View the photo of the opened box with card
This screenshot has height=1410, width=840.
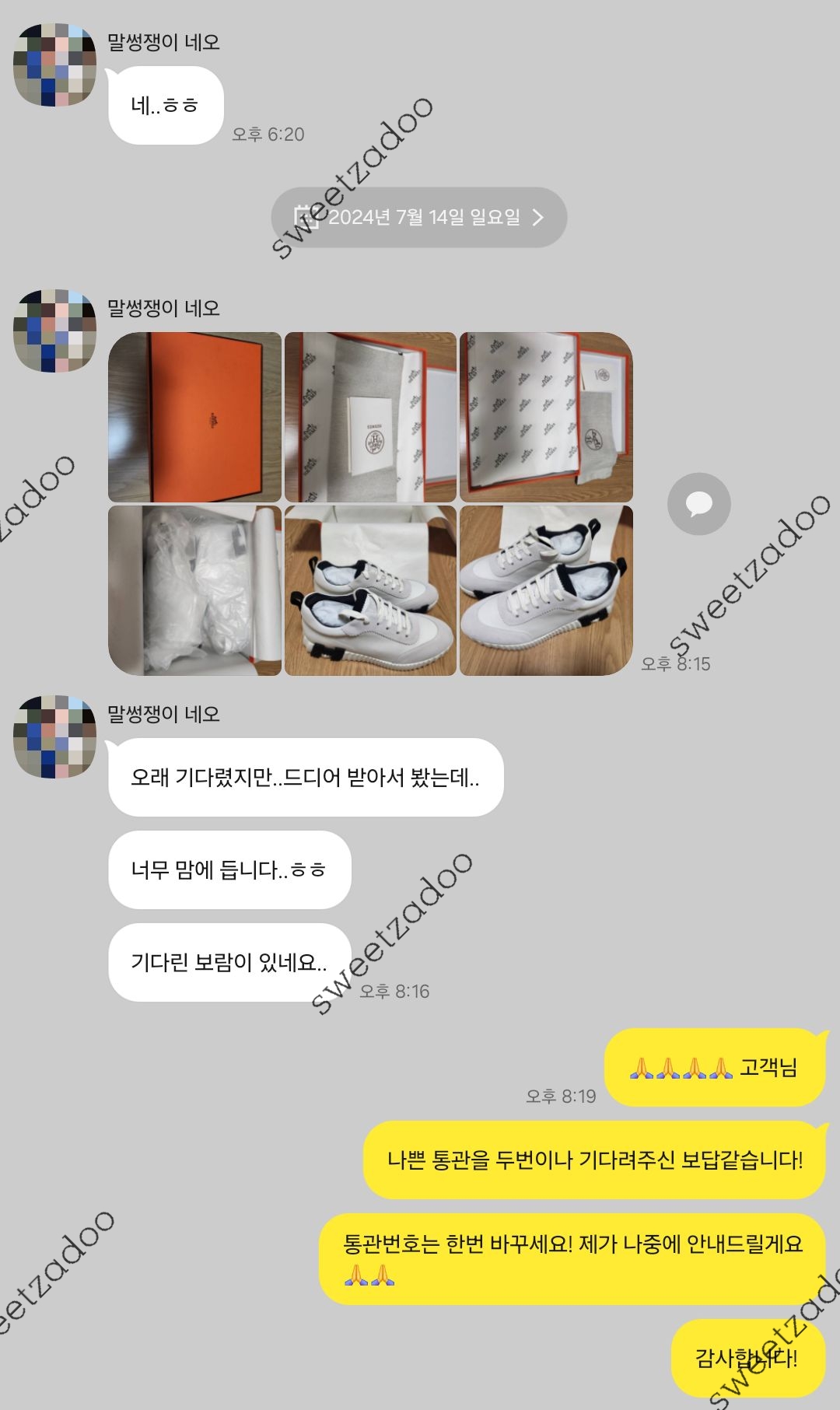click(x=370, y=417)
